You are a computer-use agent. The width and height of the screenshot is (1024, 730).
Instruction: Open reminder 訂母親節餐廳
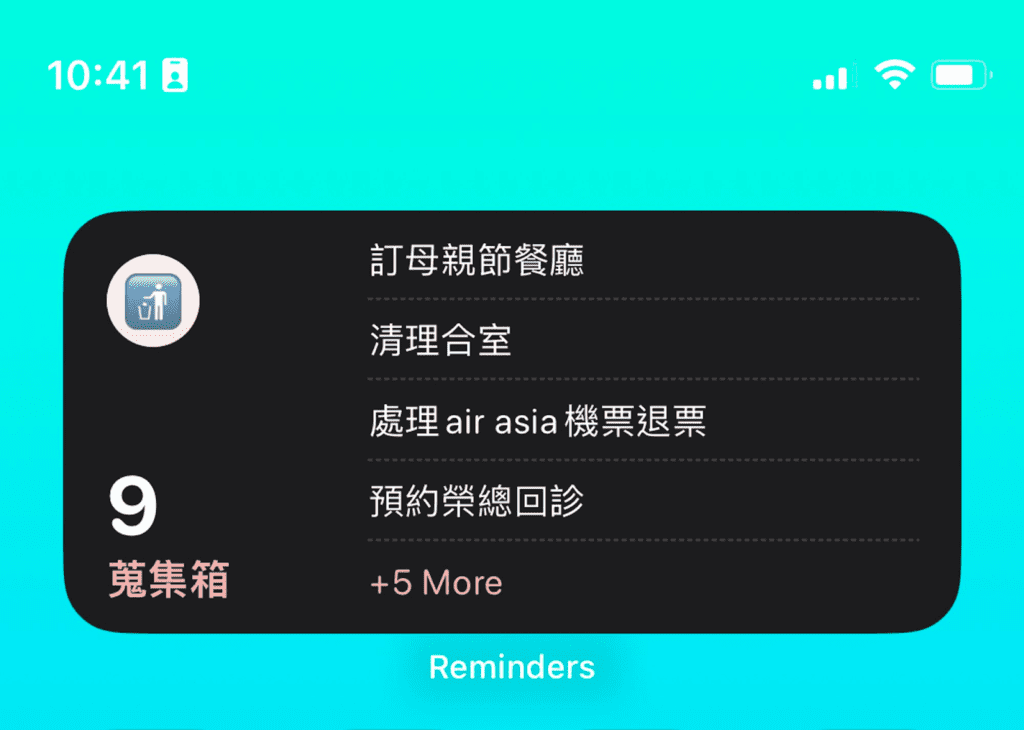(477, 262)
